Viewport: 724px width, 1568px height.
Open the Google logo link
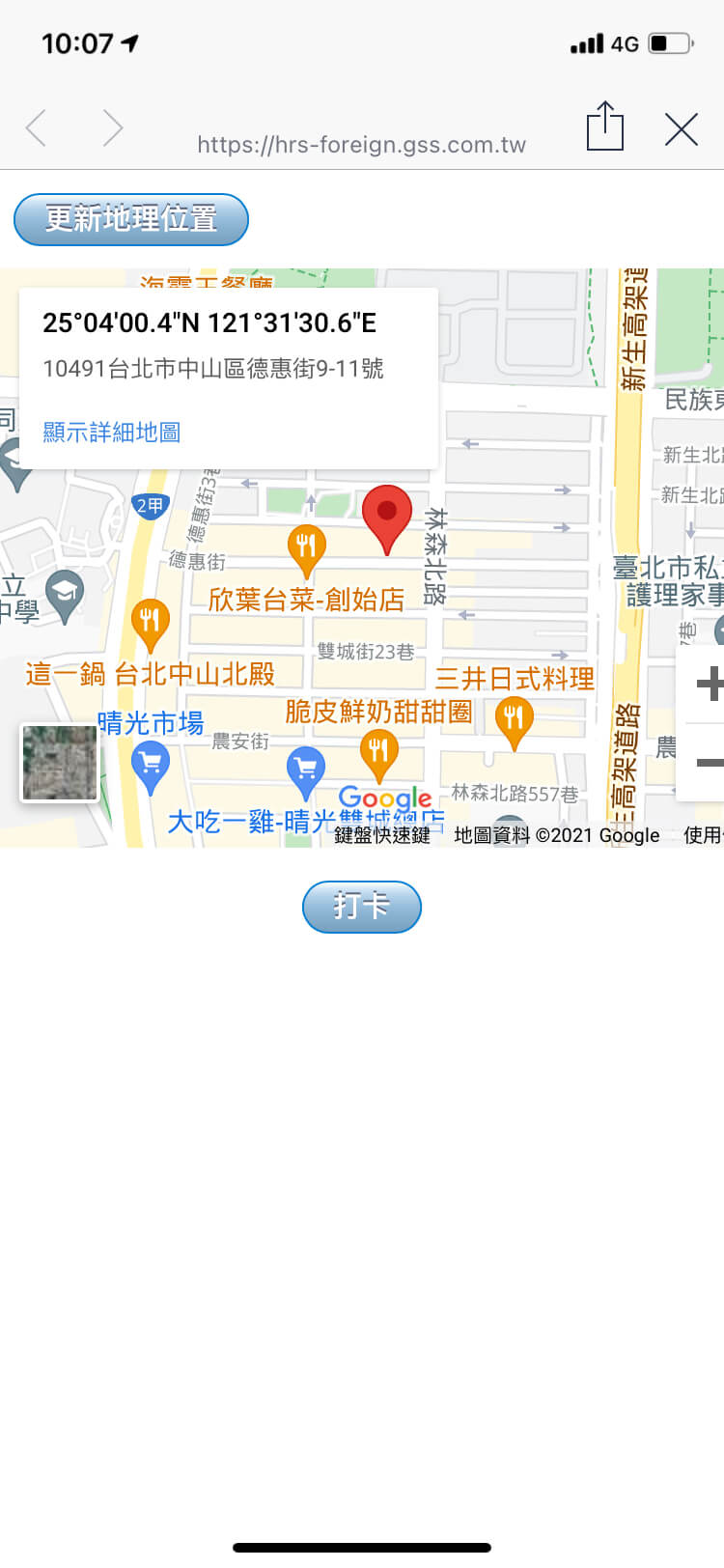tap(385, 798)
